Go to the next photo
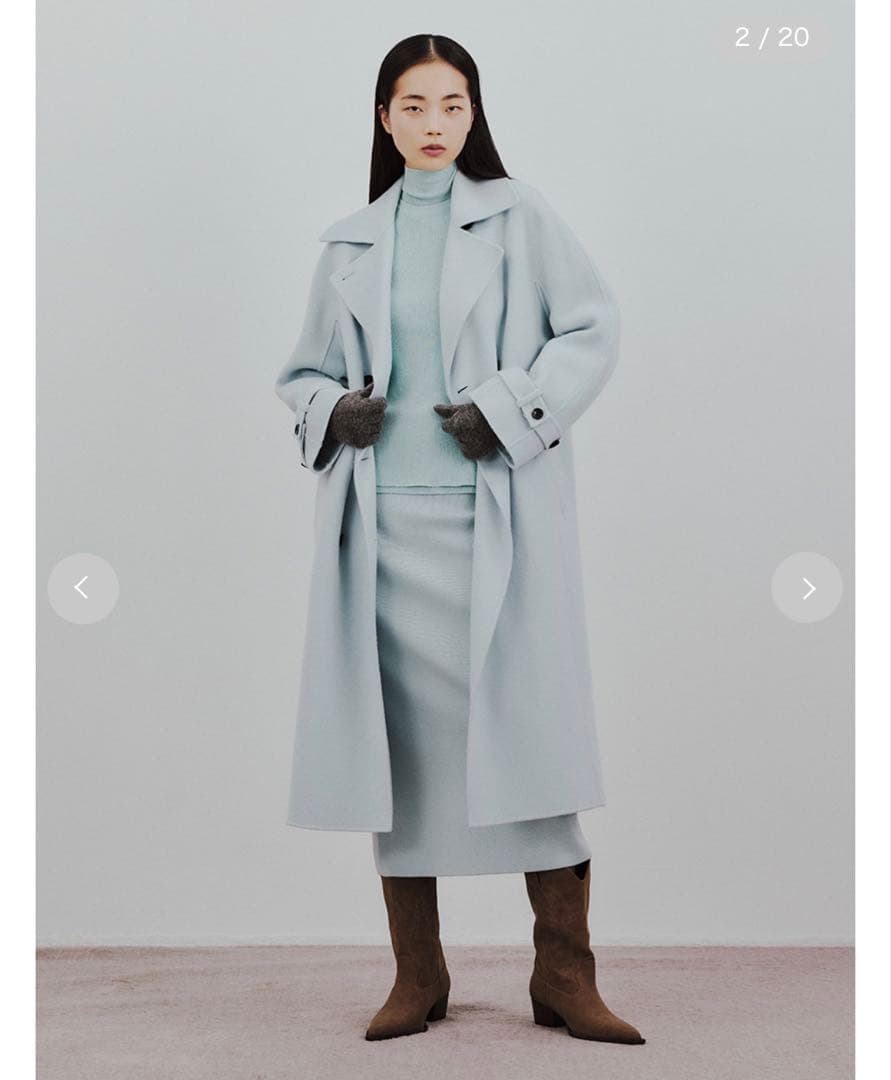 click(806, 588)
